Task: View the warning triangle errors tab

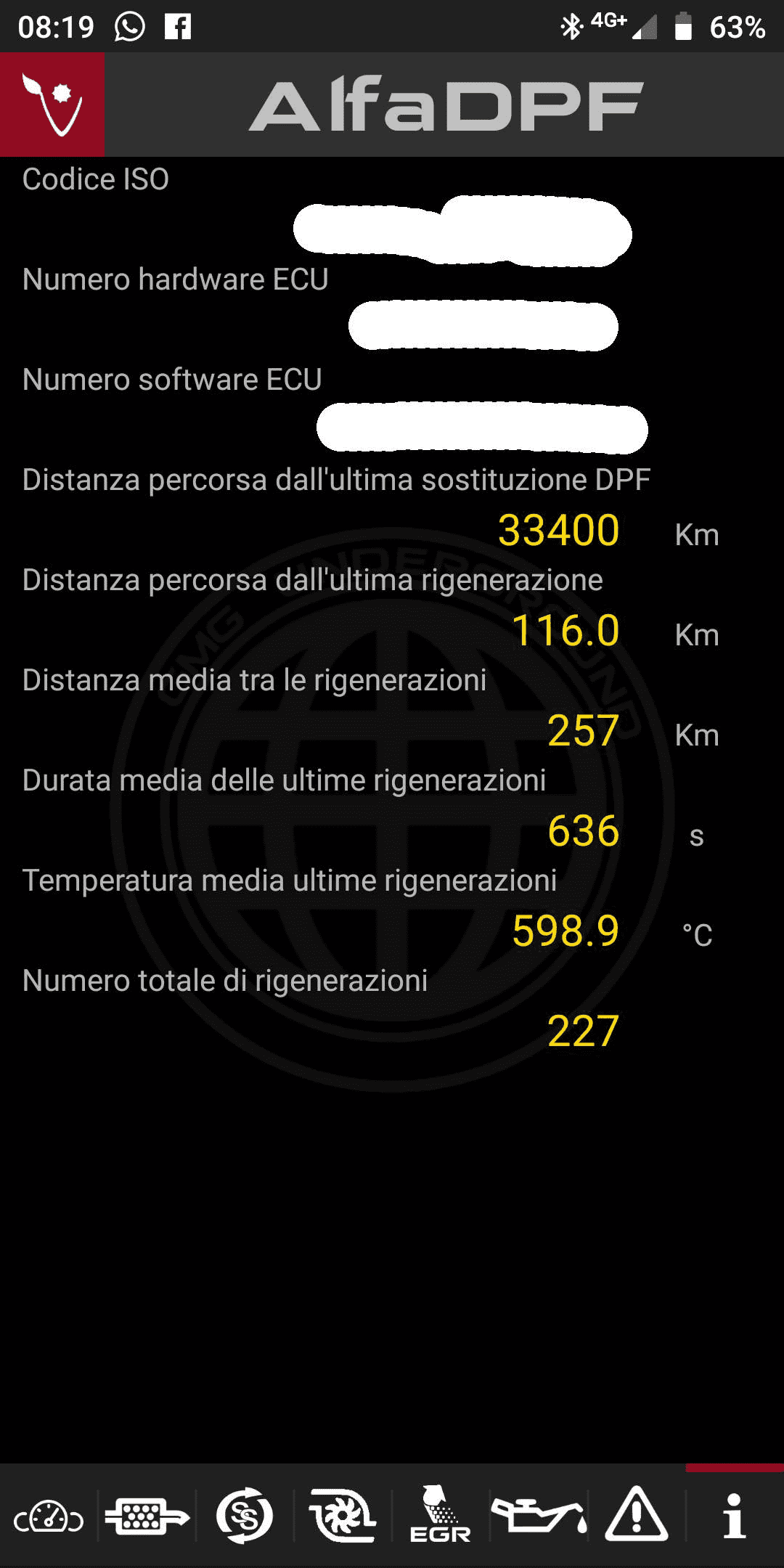Action: [x=637, y=1516]
